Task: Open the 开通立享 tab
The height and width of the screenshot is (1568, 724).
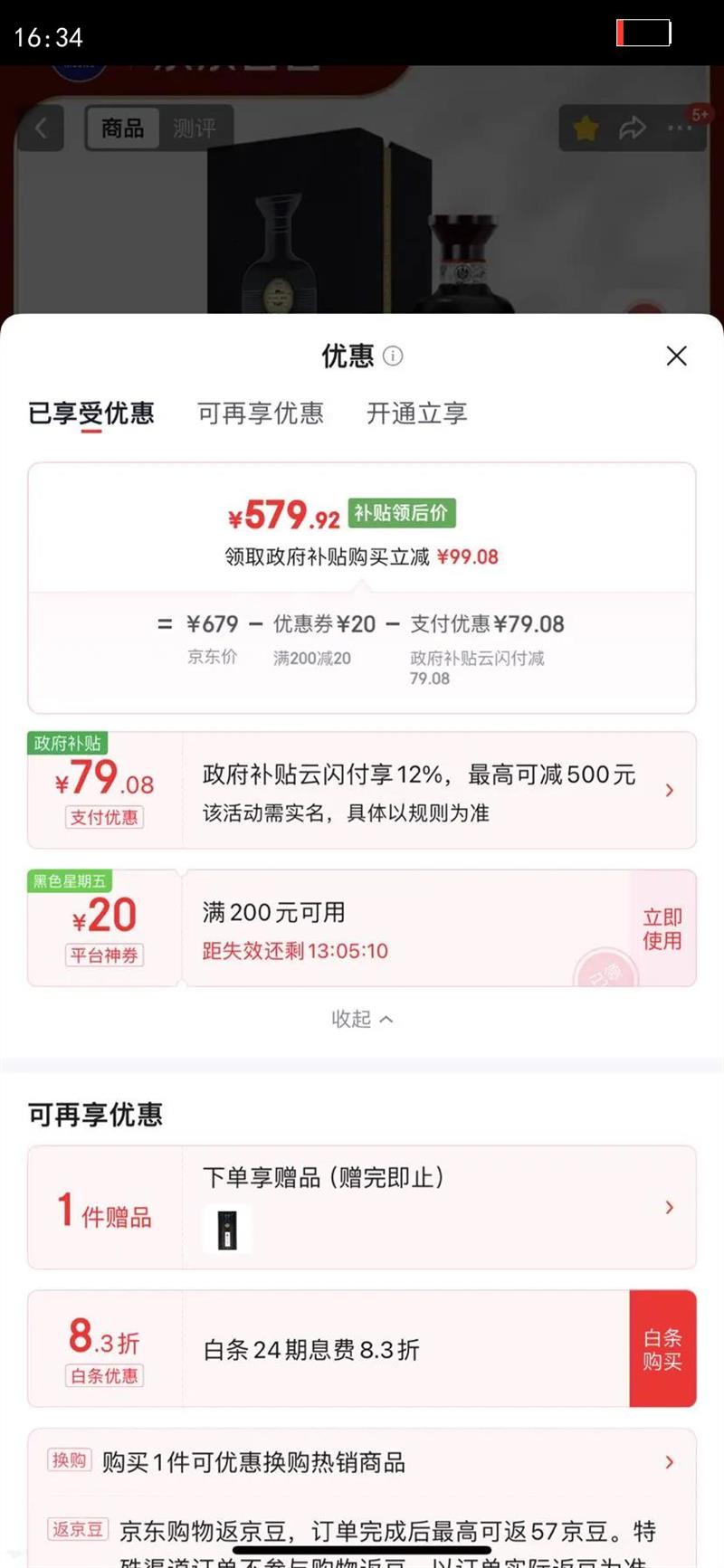Action: (x=414, y=413)
